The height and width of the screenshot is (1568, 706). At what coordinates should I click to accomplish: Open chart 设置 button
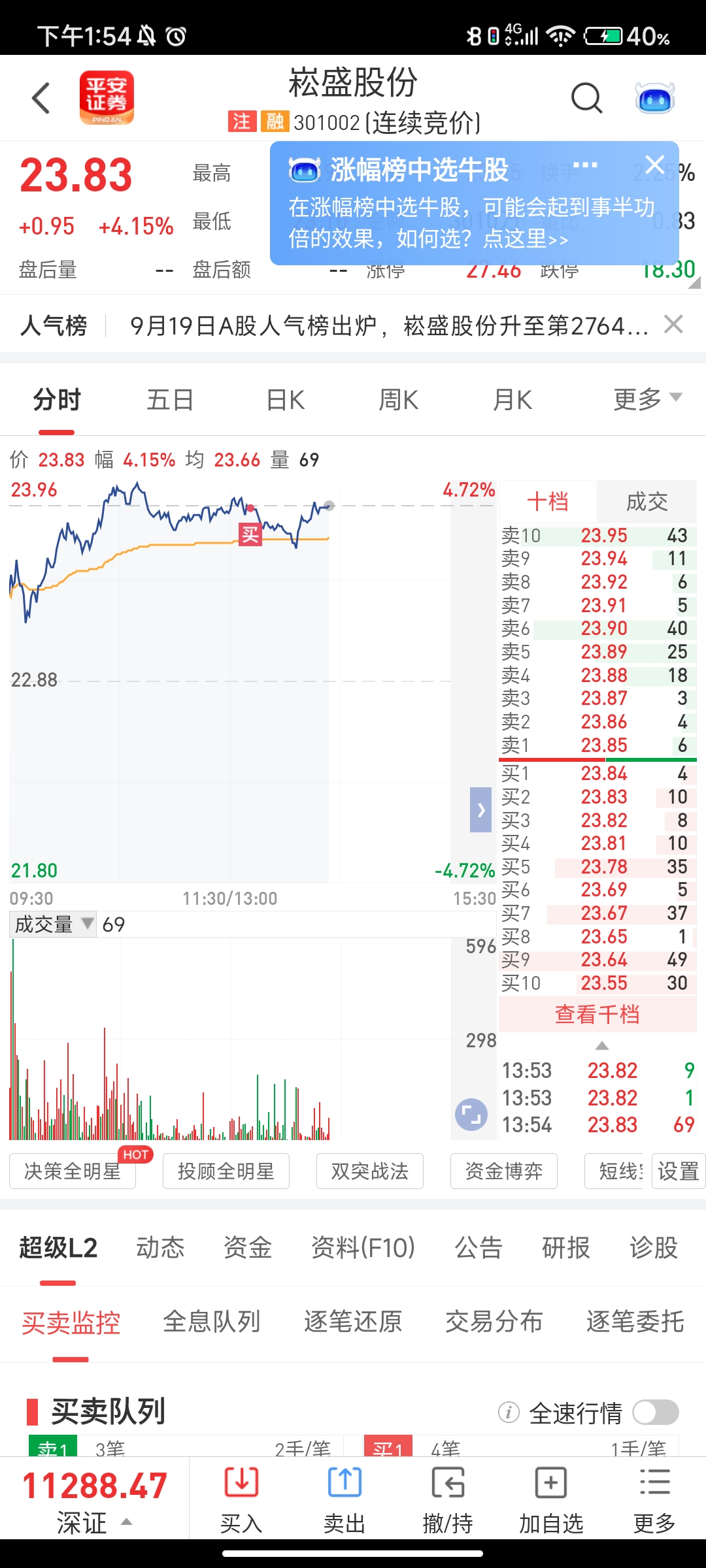pyautogui.click(x=679, y=1171)
